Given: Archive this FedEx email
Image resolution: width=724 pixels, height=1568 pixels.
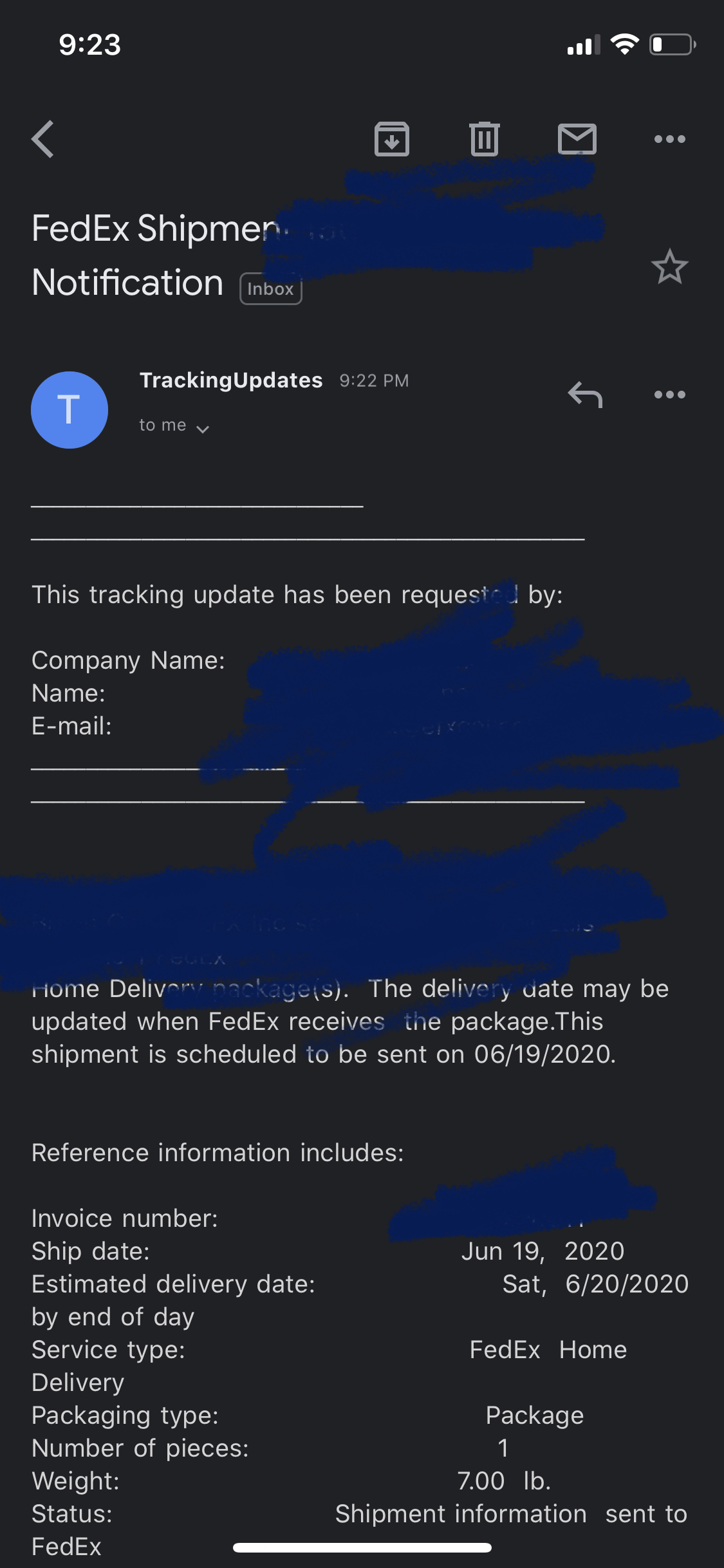Looking at the screenshot, I should pos(391,139).
